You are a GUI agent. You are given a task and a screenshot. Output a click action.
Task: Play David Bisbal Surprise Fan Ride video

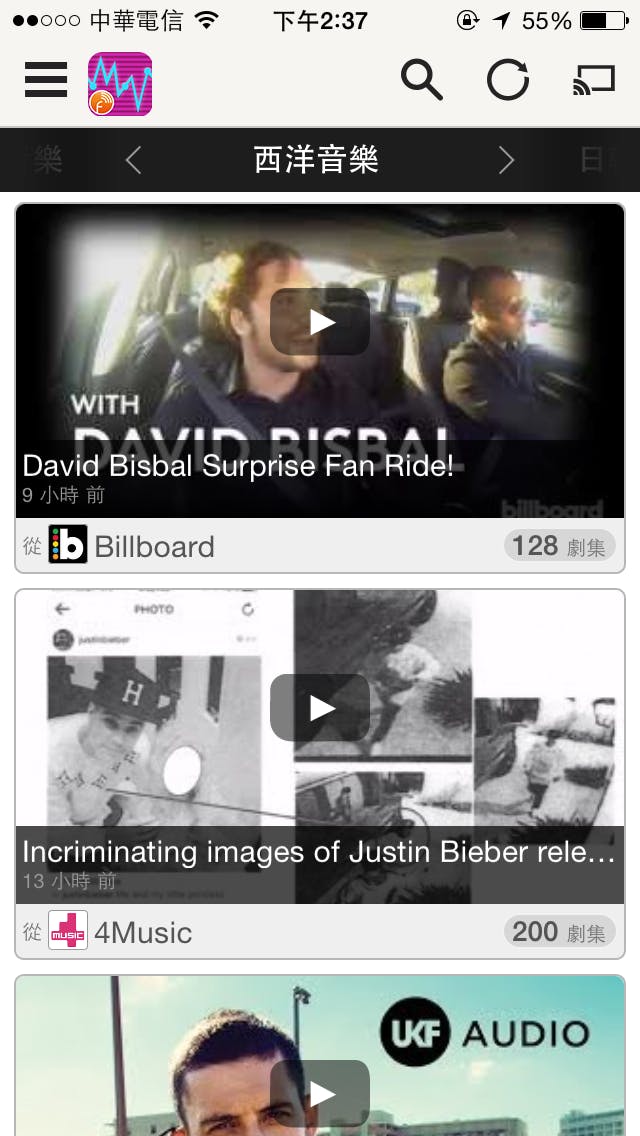pos(320,322)
